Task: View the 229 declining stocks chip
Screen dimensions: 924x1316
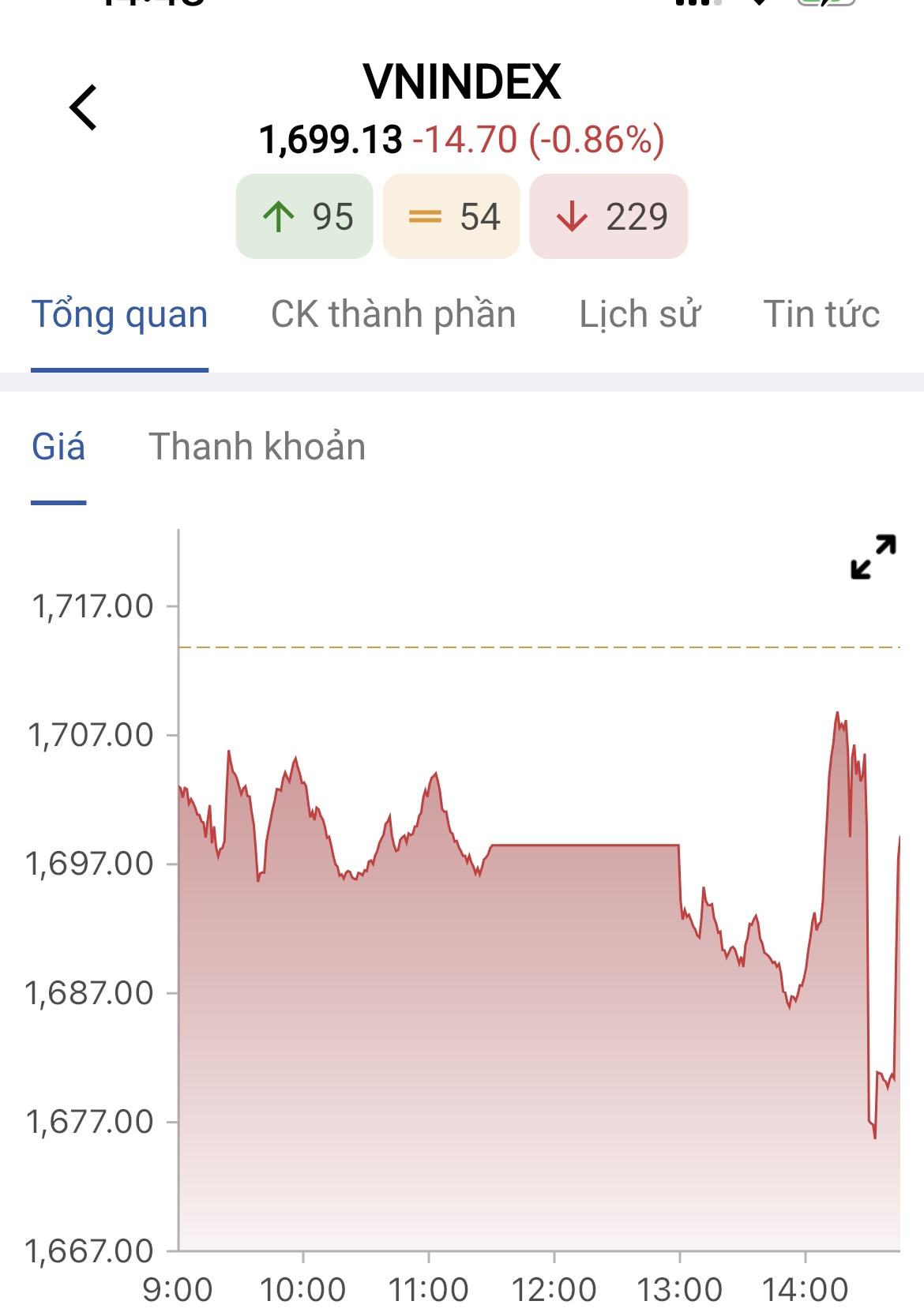Action: (608, 216)
